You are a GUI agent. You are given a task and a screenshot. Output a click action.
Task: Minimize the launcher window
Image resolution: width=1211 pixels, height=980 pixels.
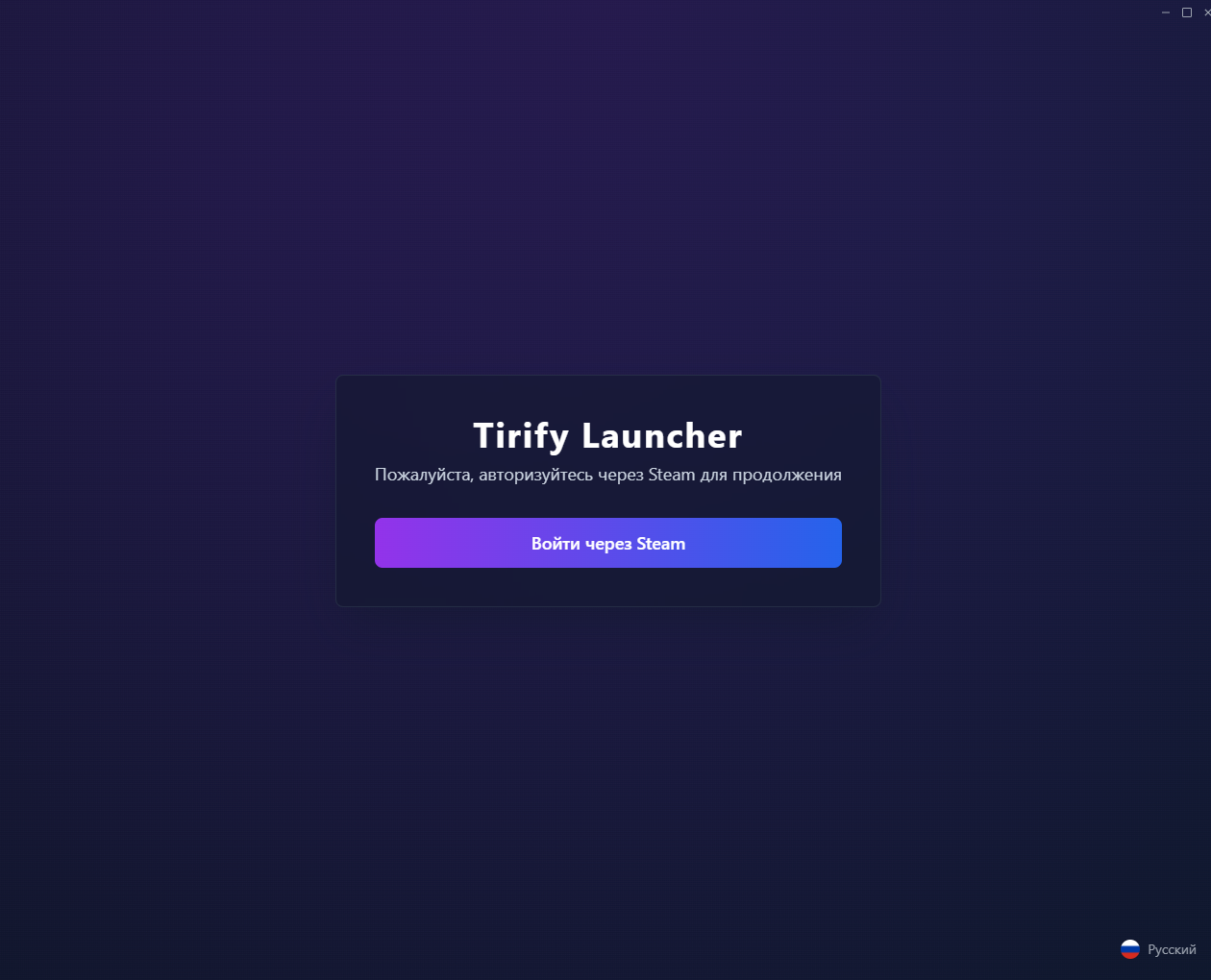coord(1166,12)
